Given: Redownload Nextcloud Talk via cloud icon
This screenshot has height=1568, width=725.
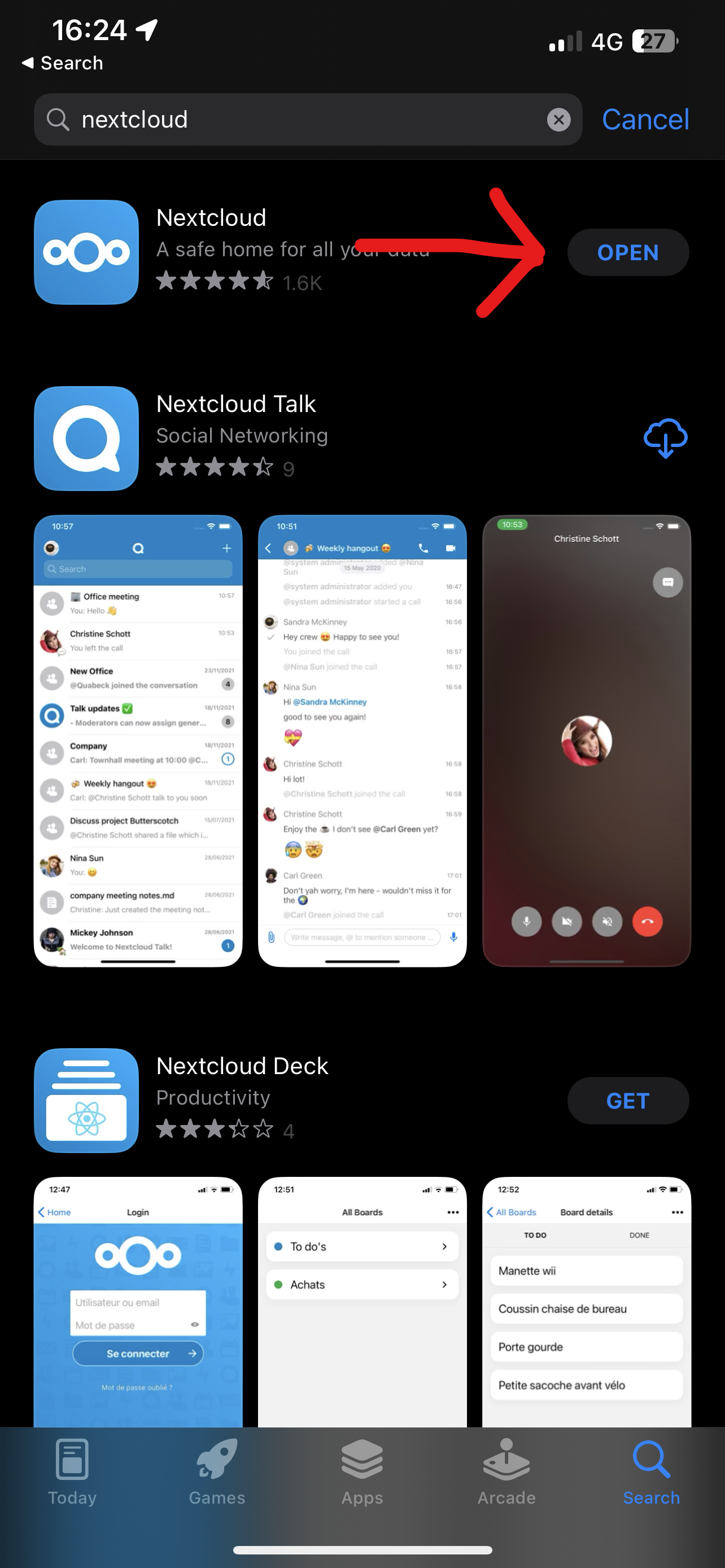Looking at the screenshot, I should click(x=665, y=437).
